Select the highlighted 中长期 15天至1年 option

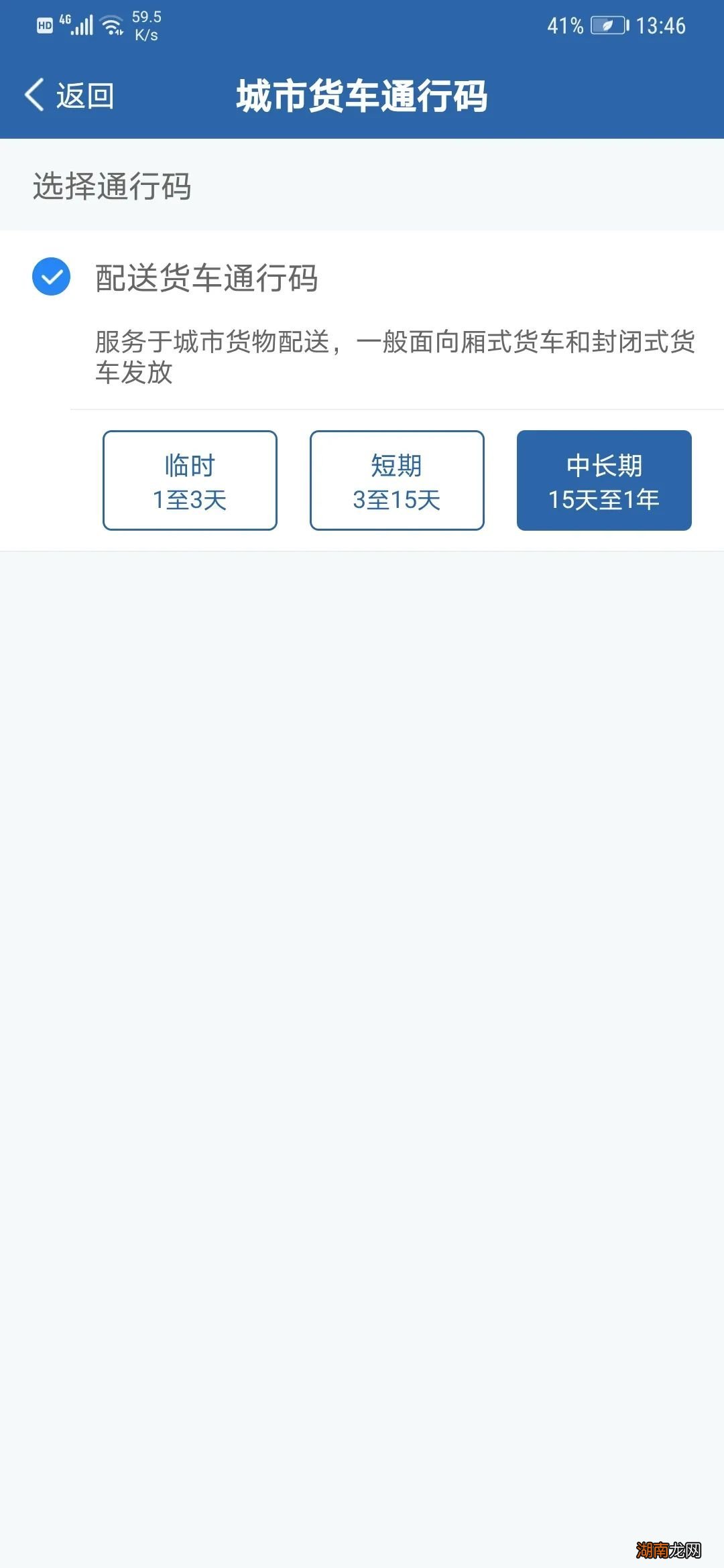click(603, 479)
